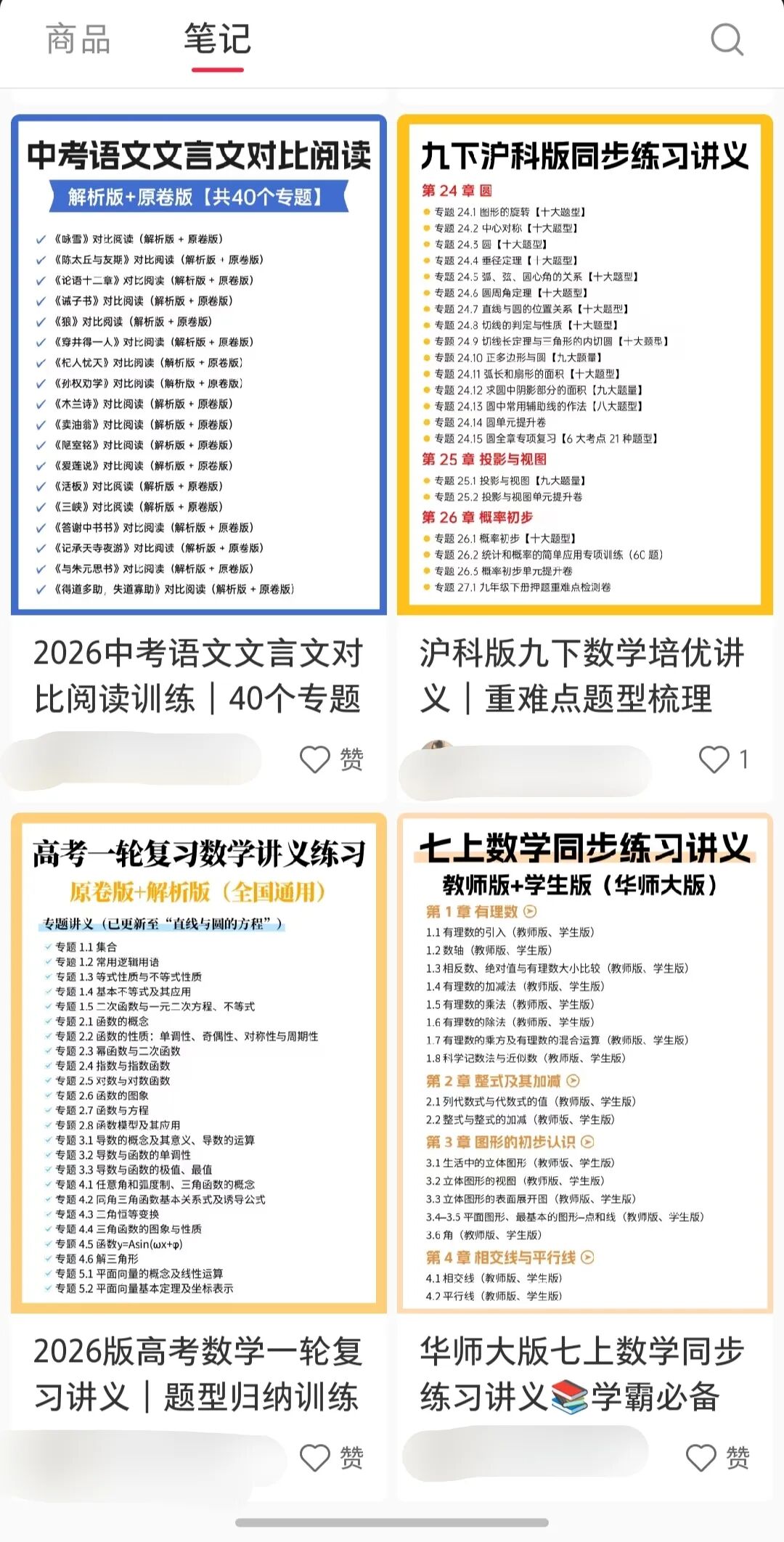The height and width of the screenshot is (1542, 784).
Task: Expand 第1章 有理数 chapter arrow
Action: (529, 913)
